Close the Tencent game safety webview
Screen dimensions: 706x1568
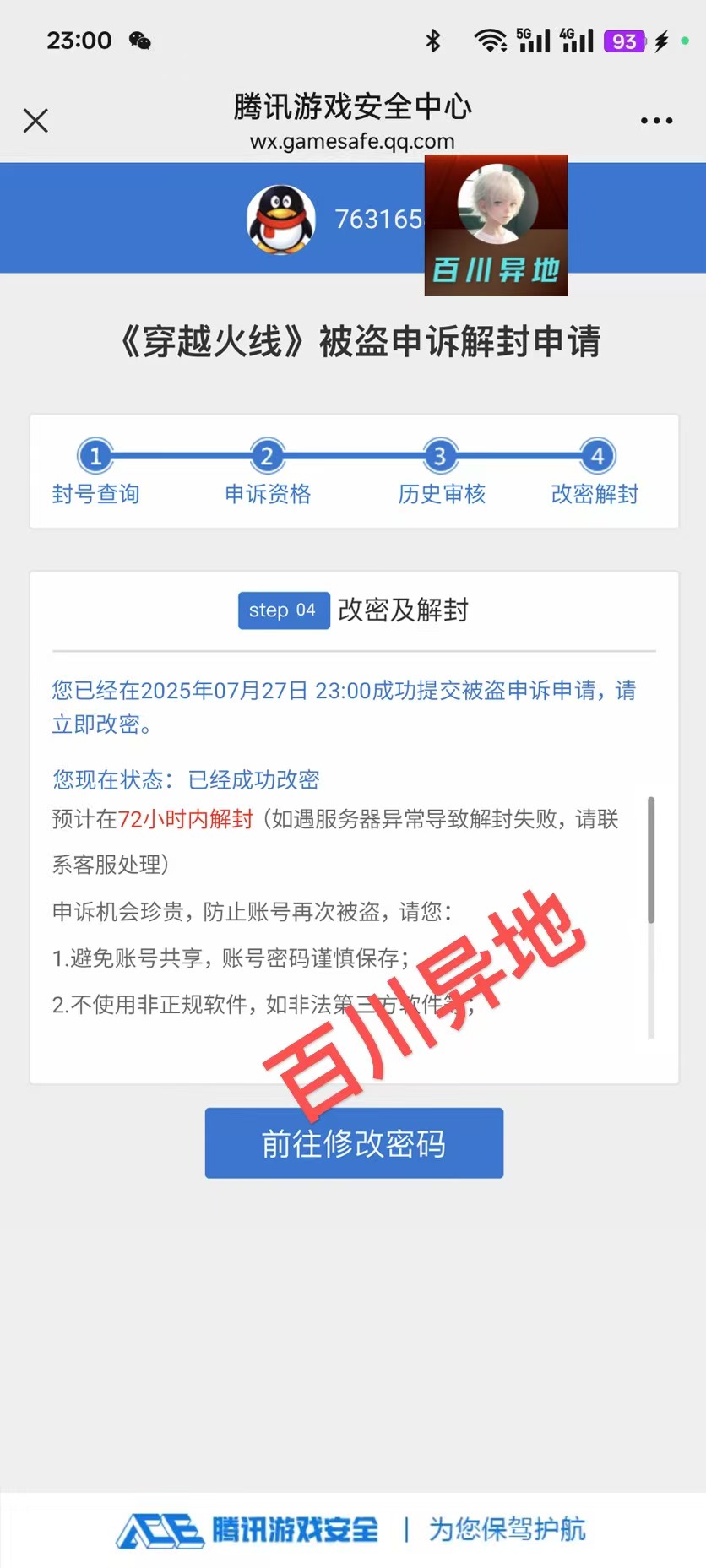coord(35,121)
